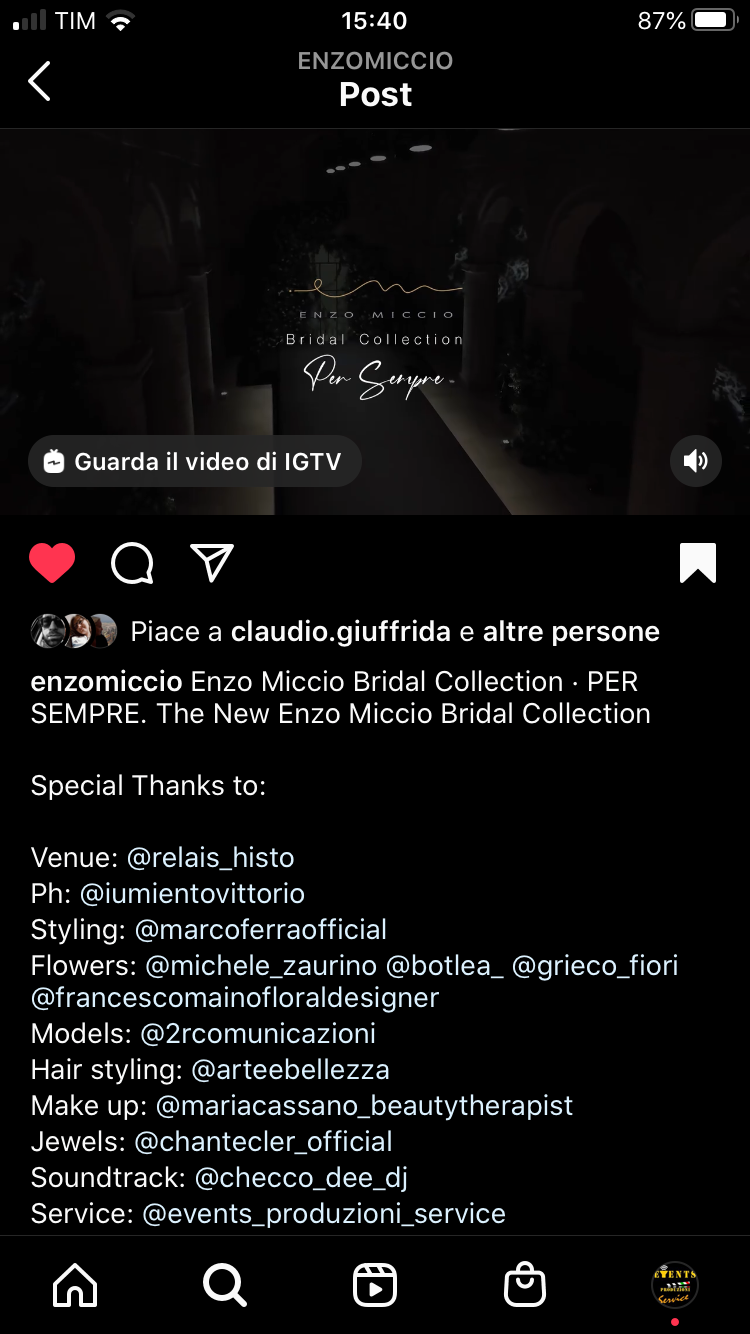Image resolution: width=750 pixels, height=1334 pixels.
Task: Open the @relais_histo venue mention
Action: 210,858
